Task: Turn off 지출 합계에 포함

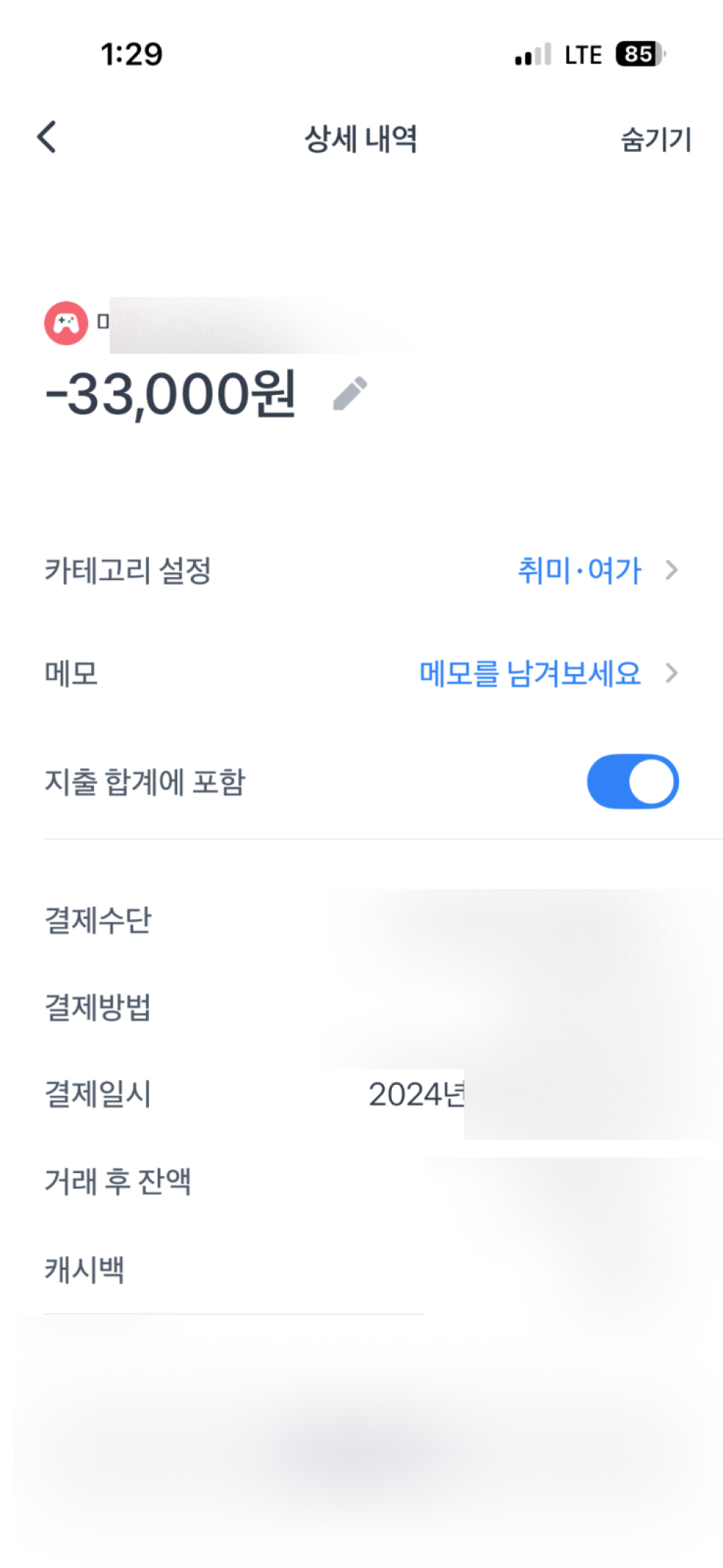Action: click(632, 782)
